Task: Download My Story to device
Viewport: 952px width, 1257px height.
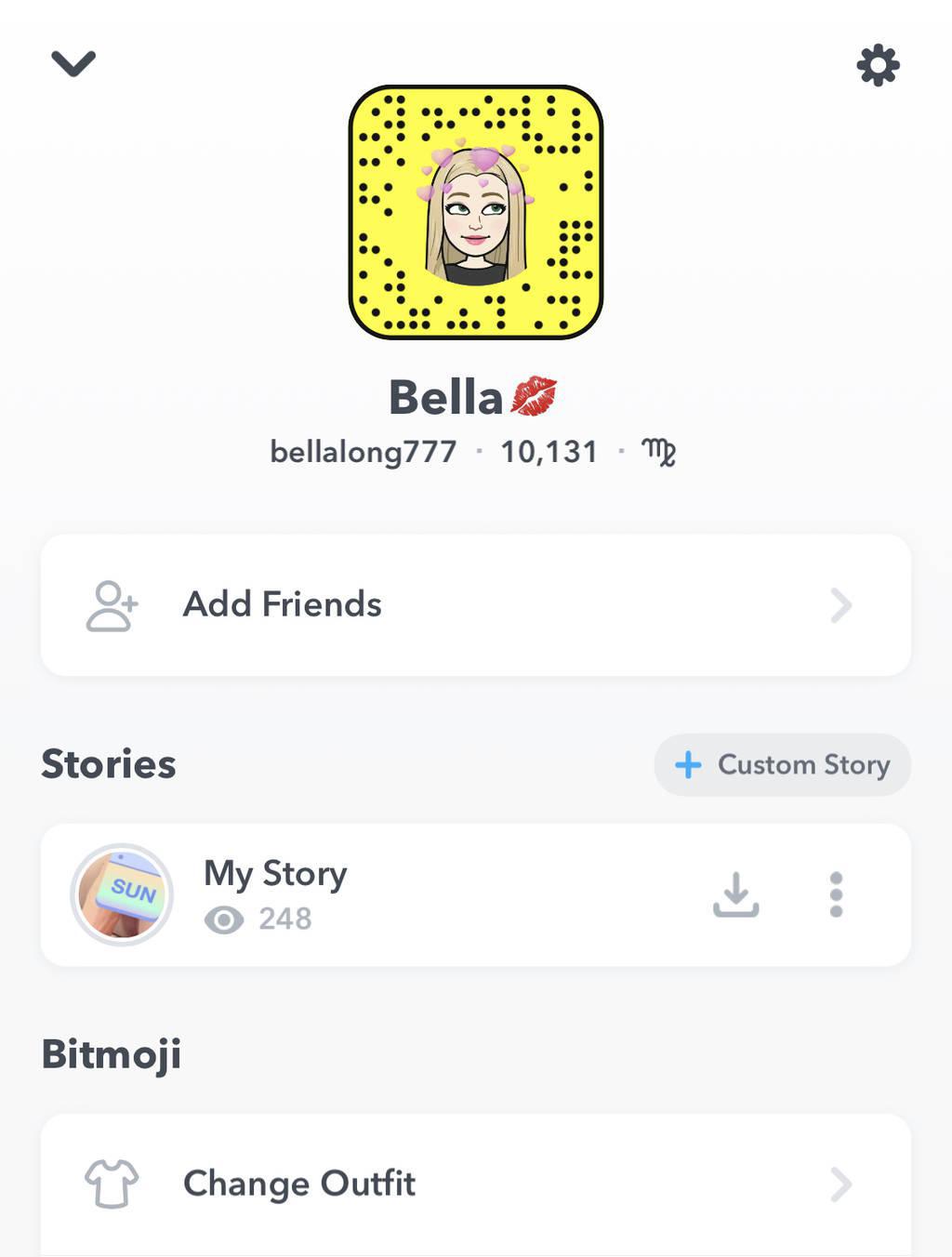Action: click(x=735, y=894)
